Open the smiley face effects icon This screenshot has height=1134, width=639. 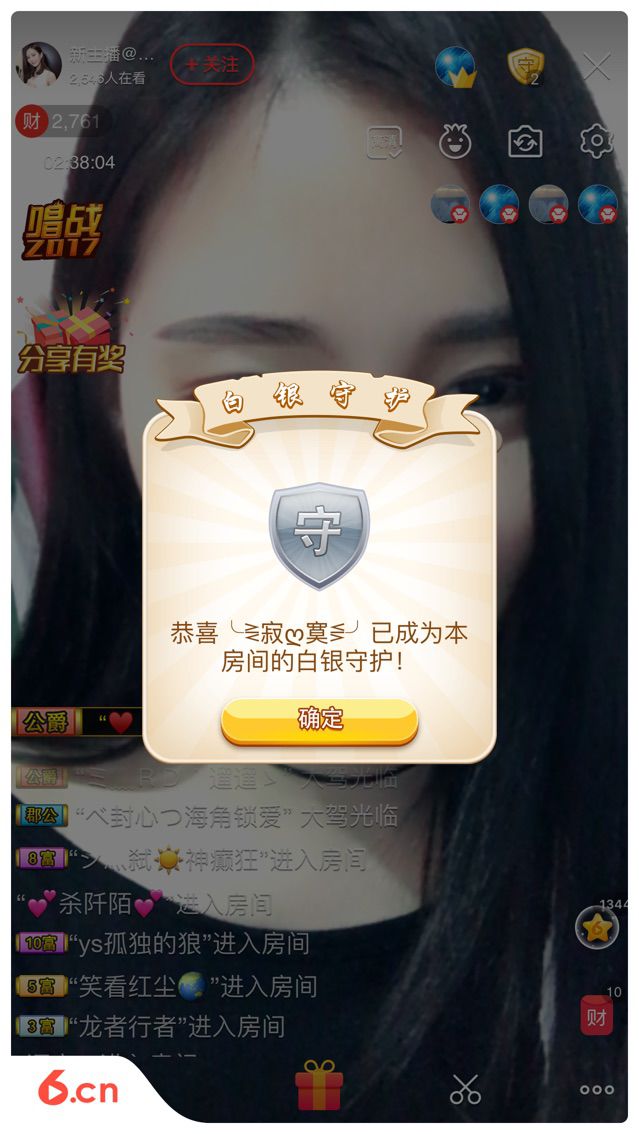pyautogui.click(x=455, y=141)
